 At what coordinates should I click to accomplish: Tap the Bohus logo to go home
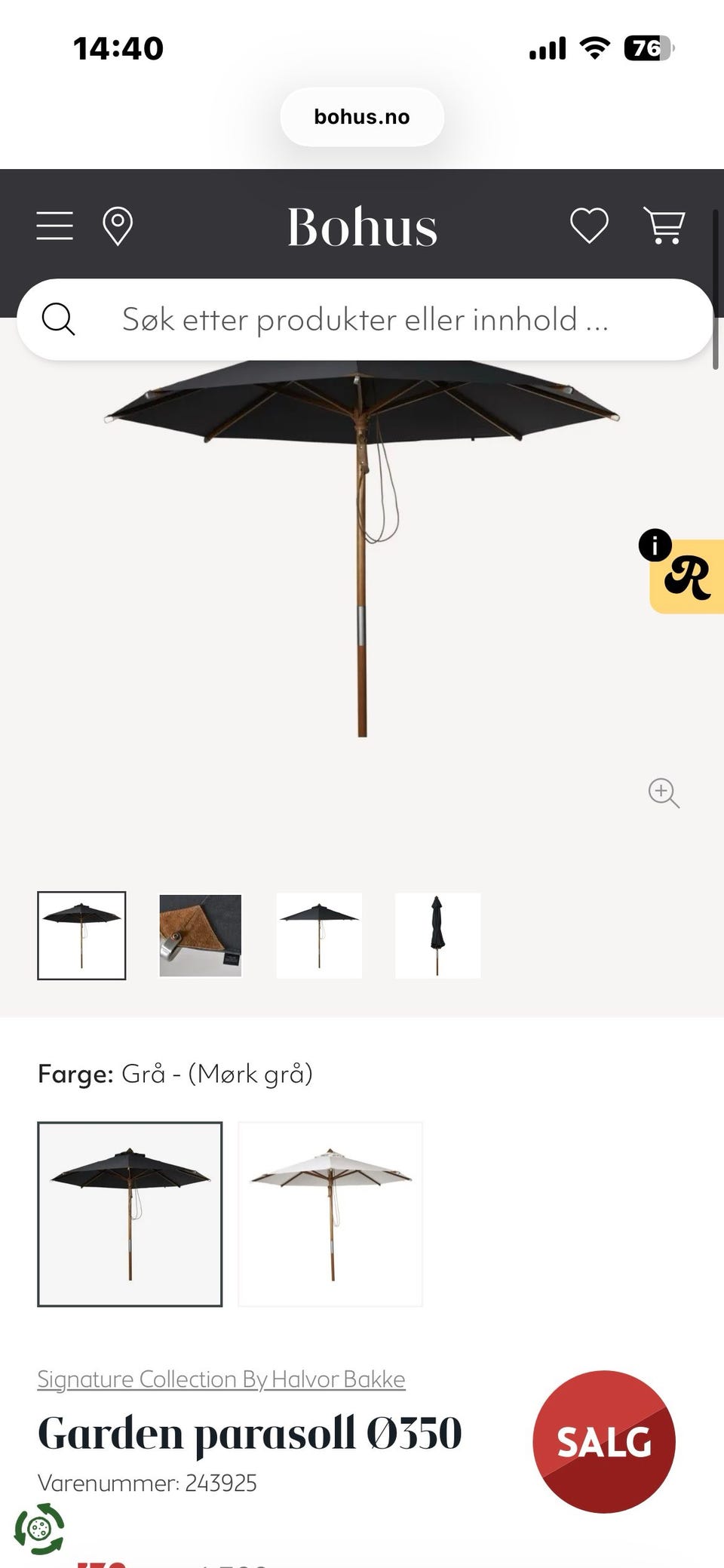tap(362, 226)
